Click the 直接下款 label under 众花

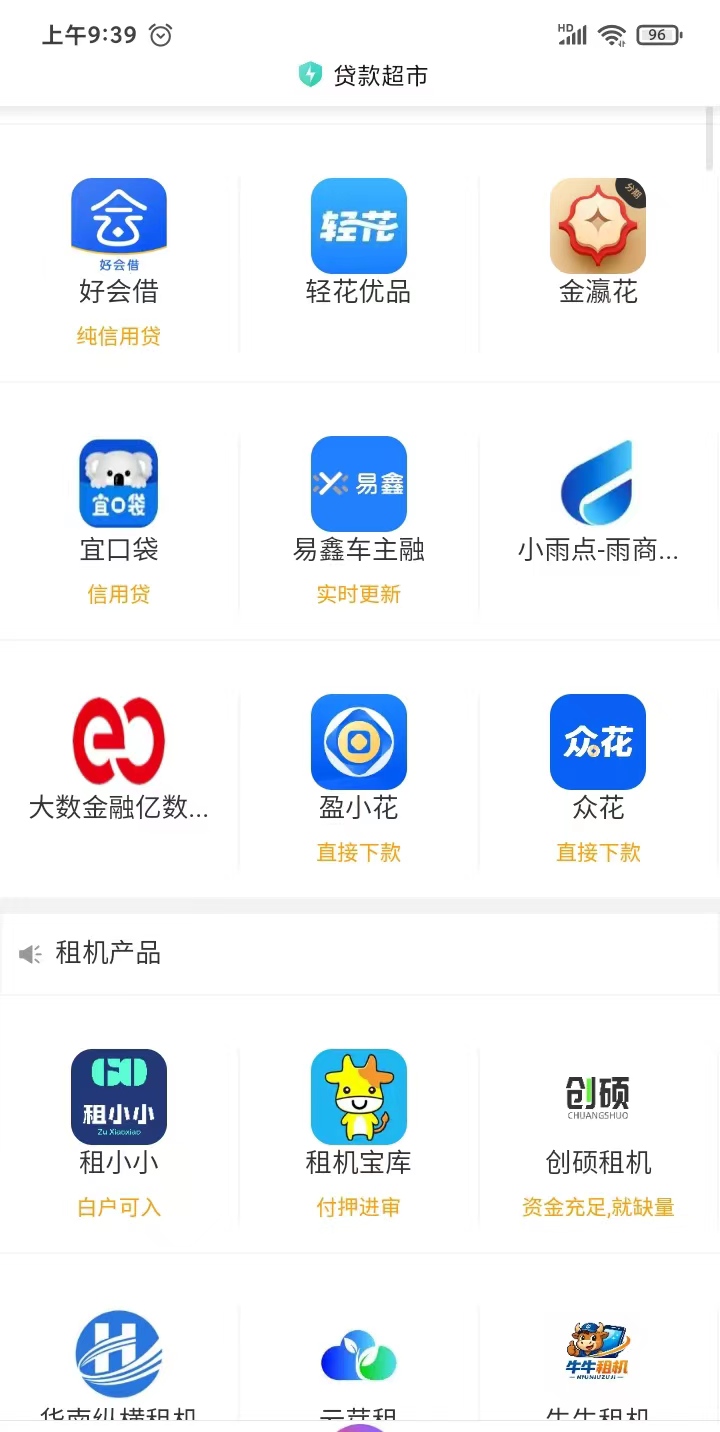point(597,852)
